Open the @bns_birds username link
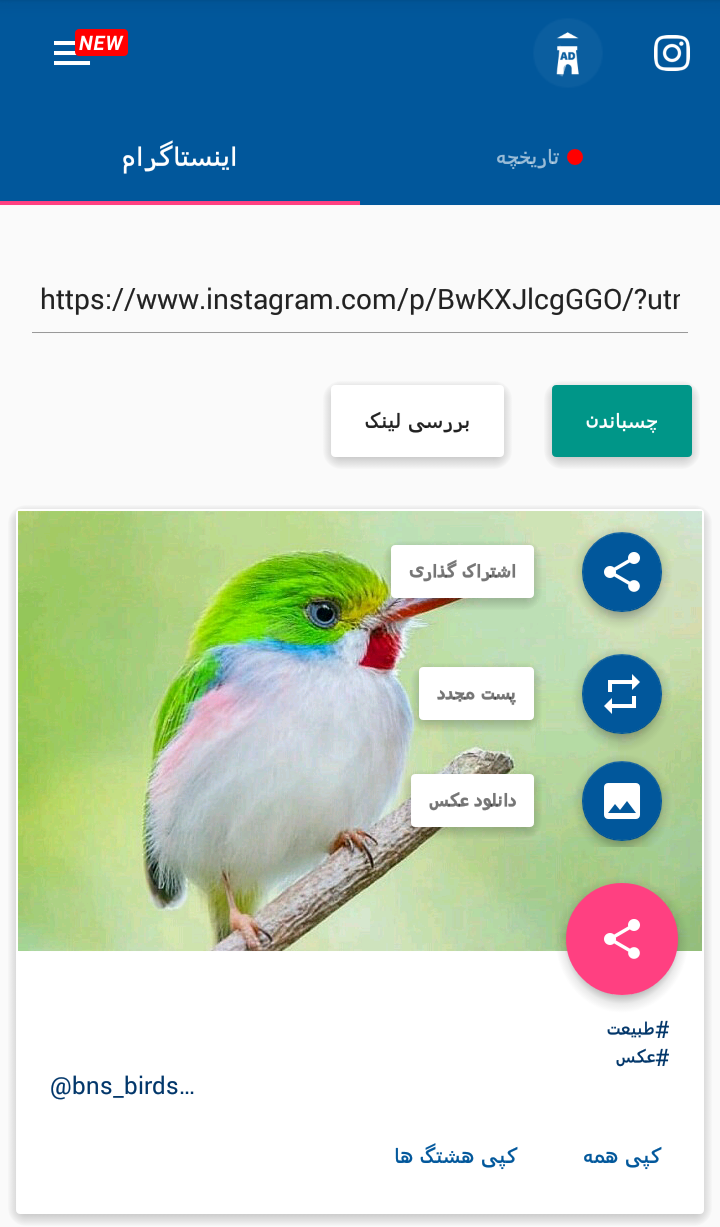720x1227 pixels. point(120,1087)
